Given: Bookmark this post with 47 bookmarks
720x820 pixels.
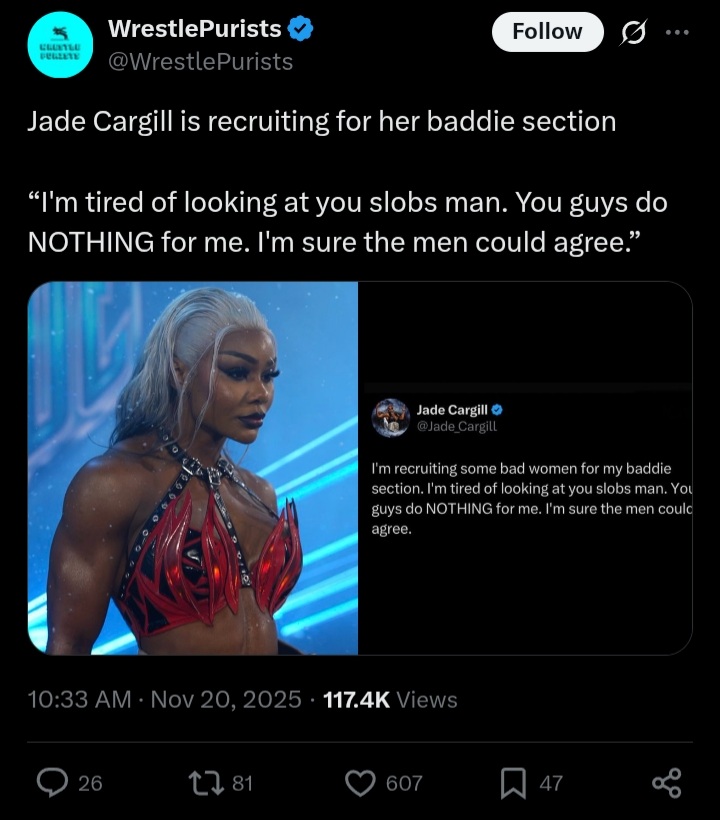Looking at the screenshot, I should pyautogui.click(x=513, y=783).
